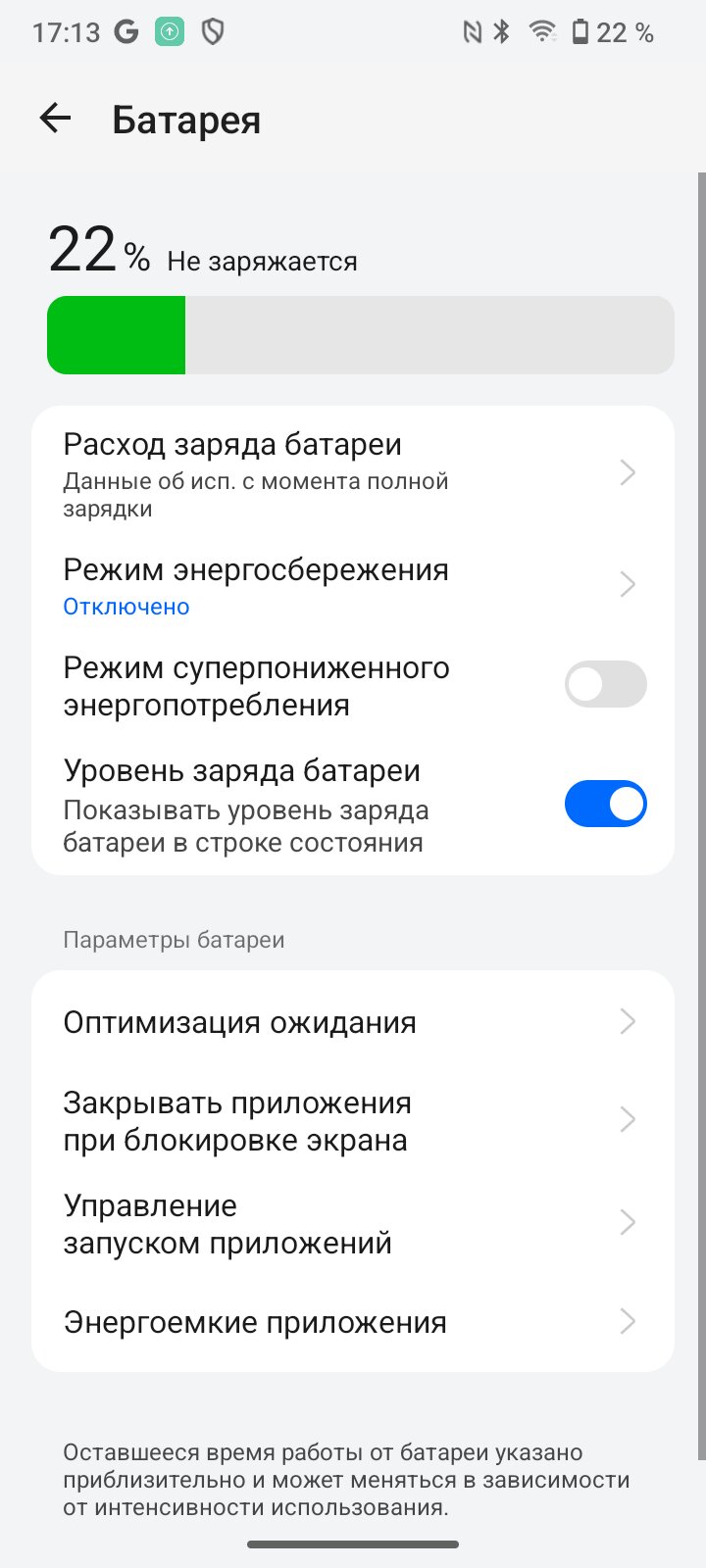Open Оптимизация ожидания
Screen dimensions: 706x1568
[x=353, y=1022]
